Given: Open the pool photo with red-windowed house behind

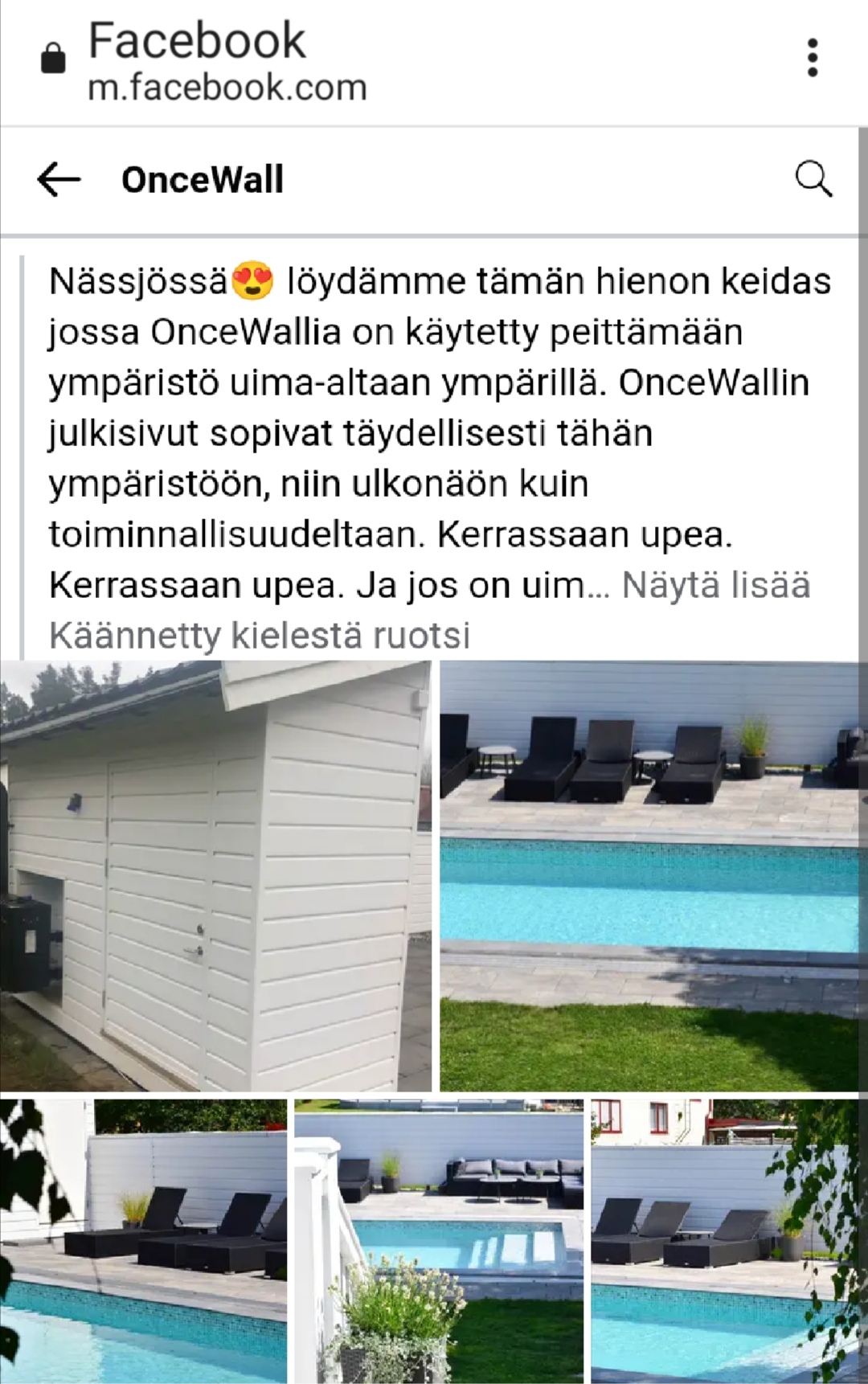Looking at the screenshot, I should point(723,1241).
